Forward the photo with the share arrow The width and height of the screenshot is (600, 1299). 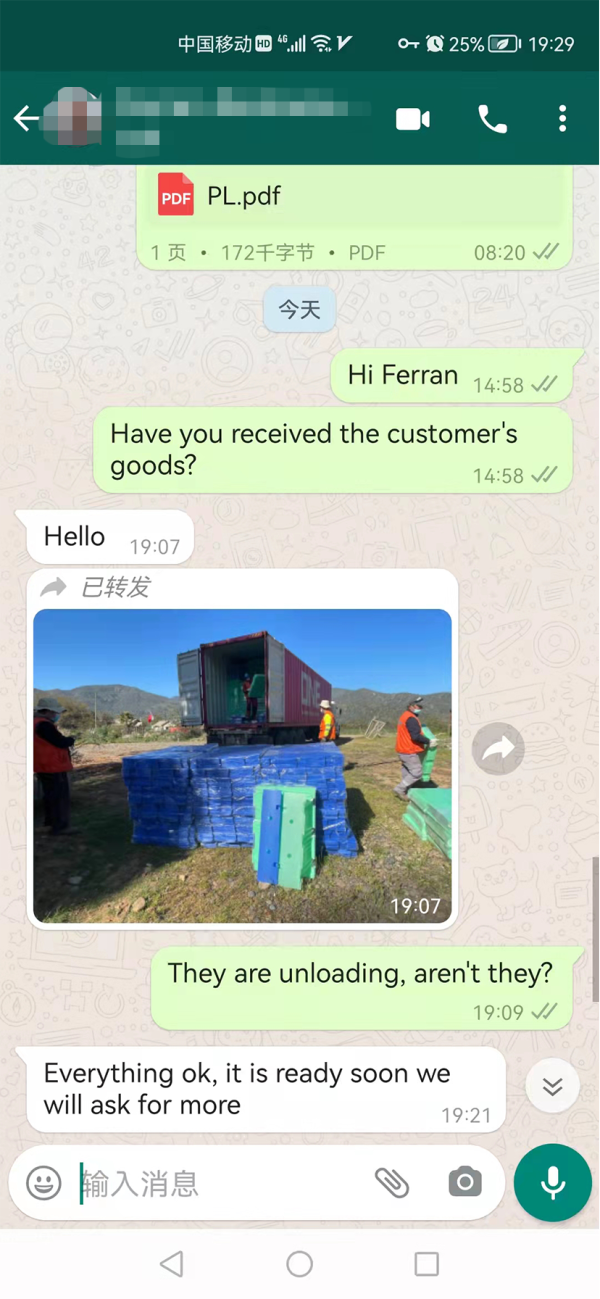pos(498,749)
